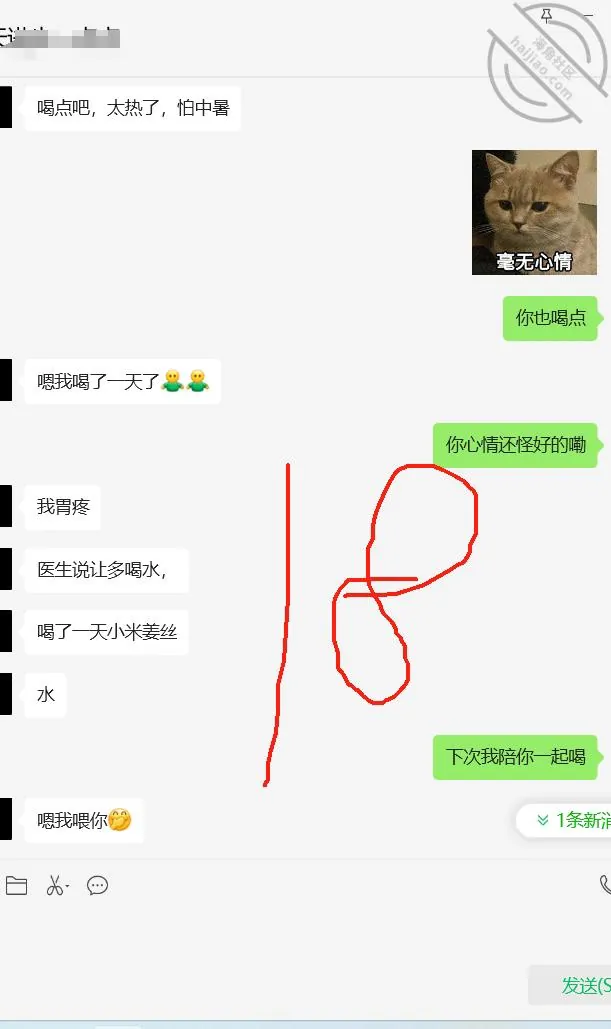This screenshot has height=1029, width=611.
Task: Open the cat sticker image
Action: pyautogui.click(x=534, y=213)
